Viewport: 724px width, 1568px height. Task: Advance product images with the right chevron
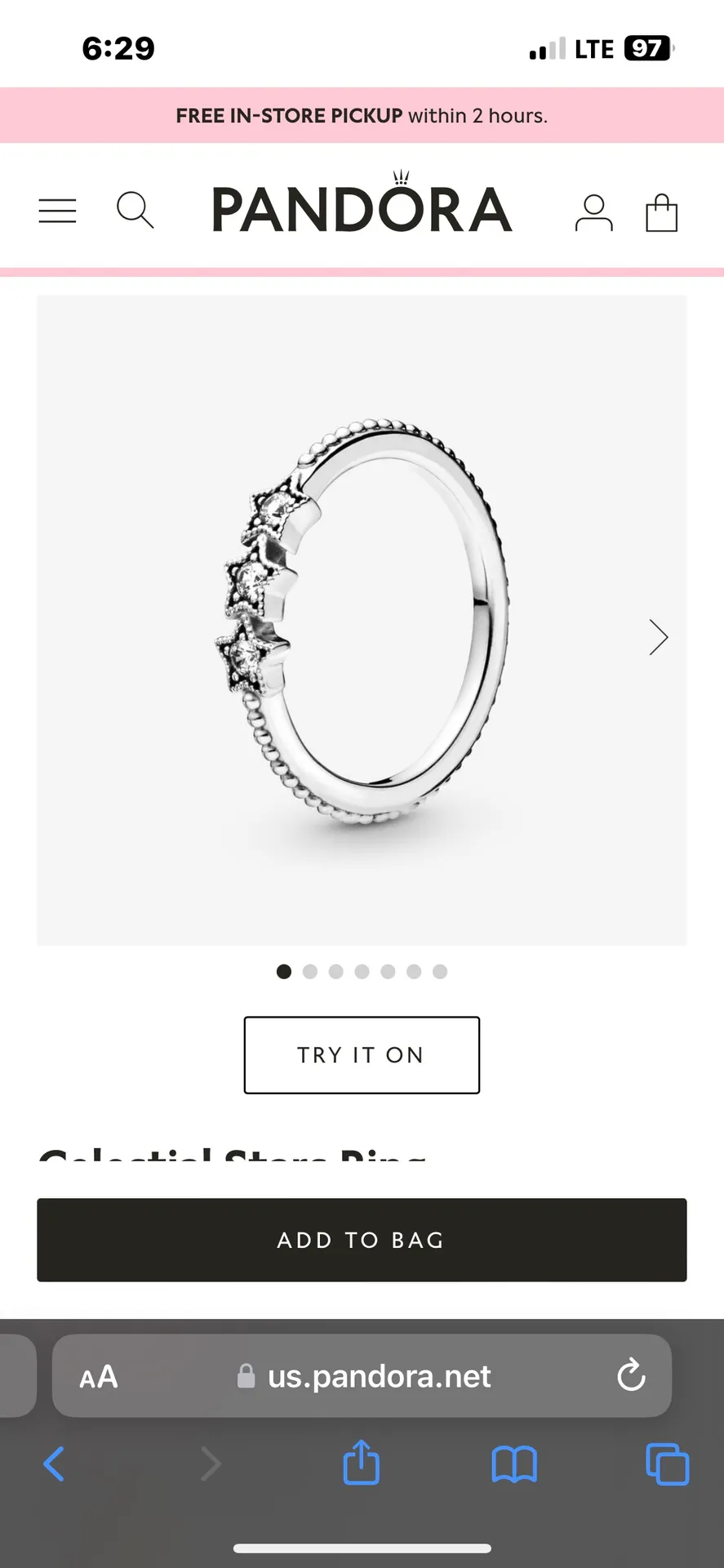[x=658, y=637]
